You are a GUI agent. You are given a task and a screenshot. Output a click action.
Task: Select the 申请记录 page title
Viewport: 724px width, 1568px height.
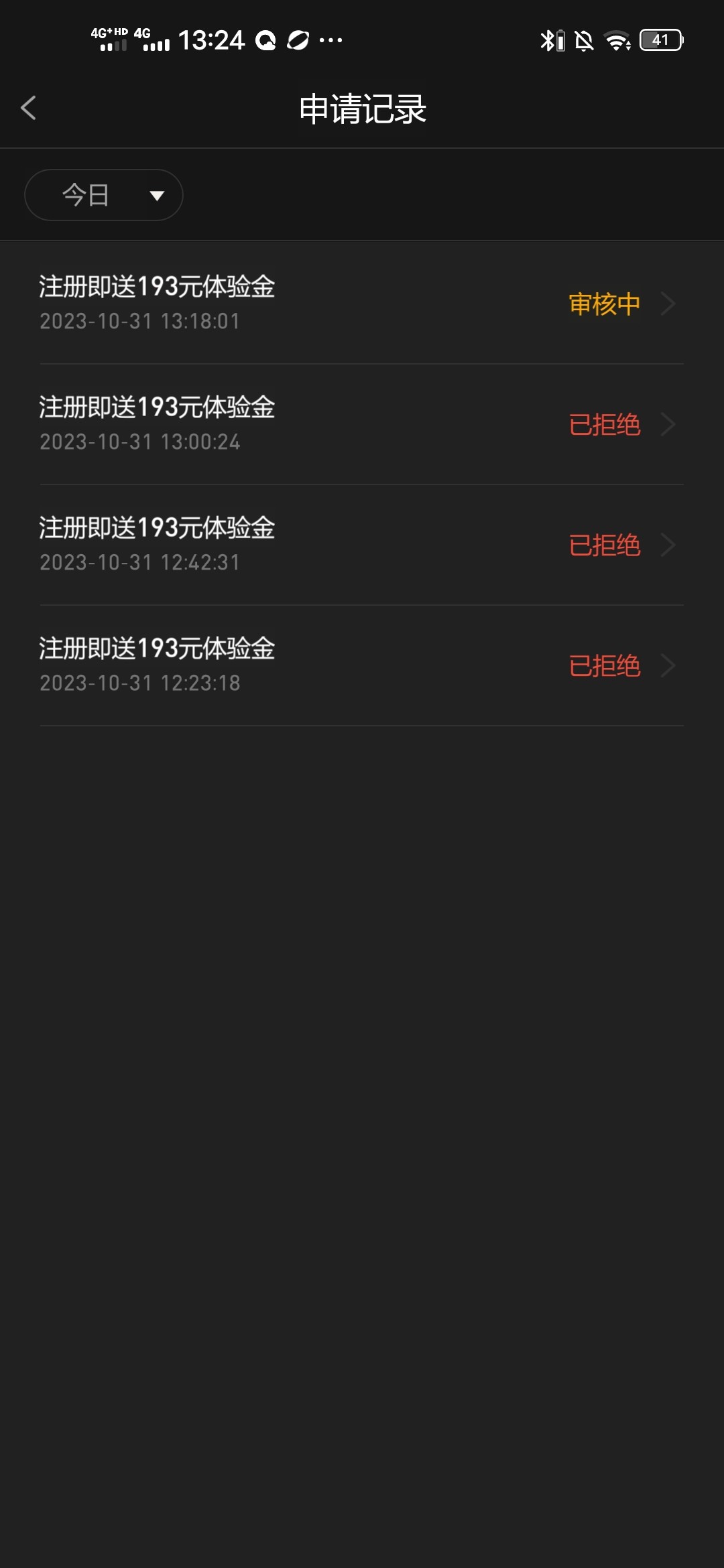(x=362, y=108)
